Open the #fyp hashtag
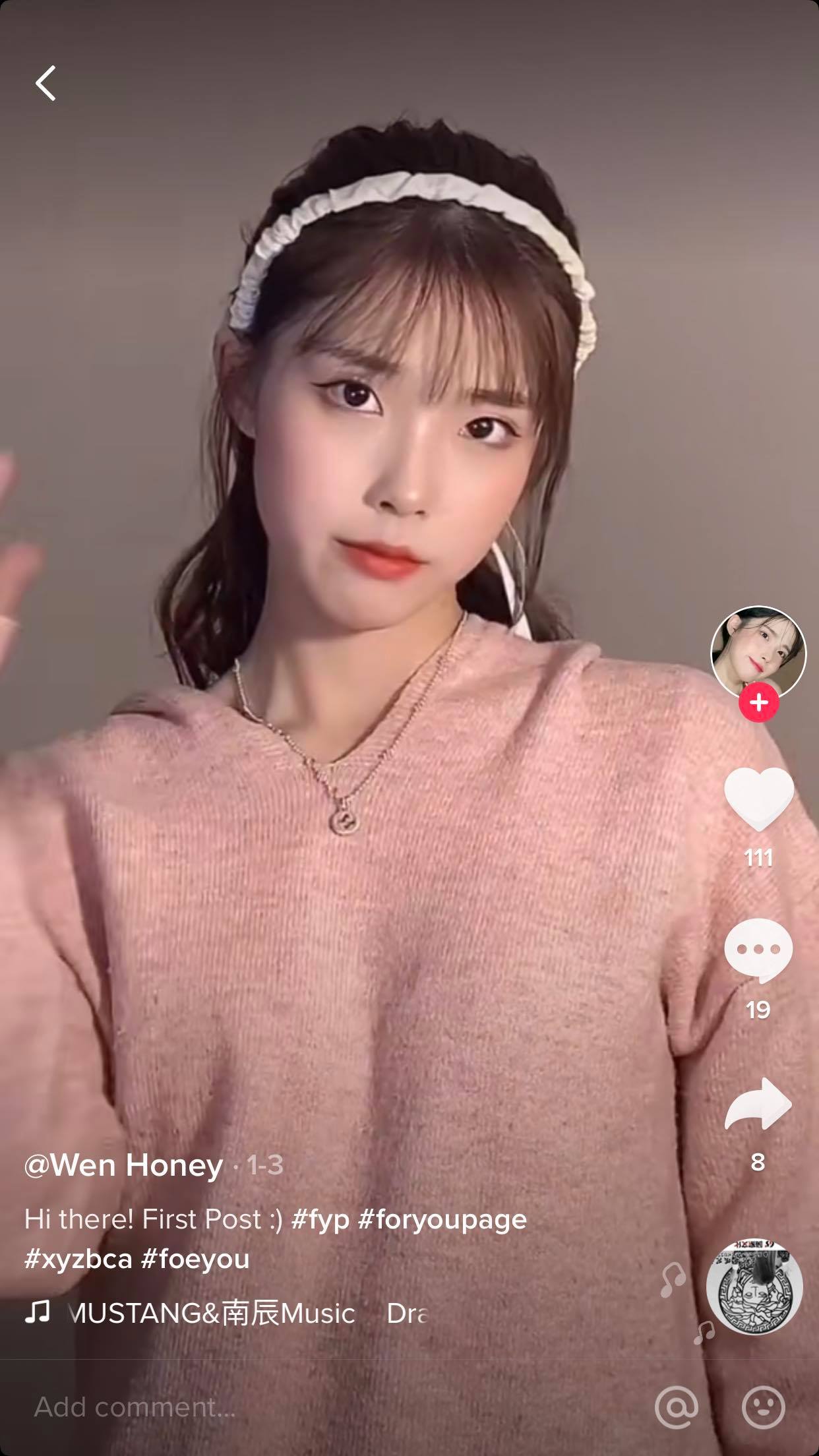819x1456 pixels. coord(320,1219)
